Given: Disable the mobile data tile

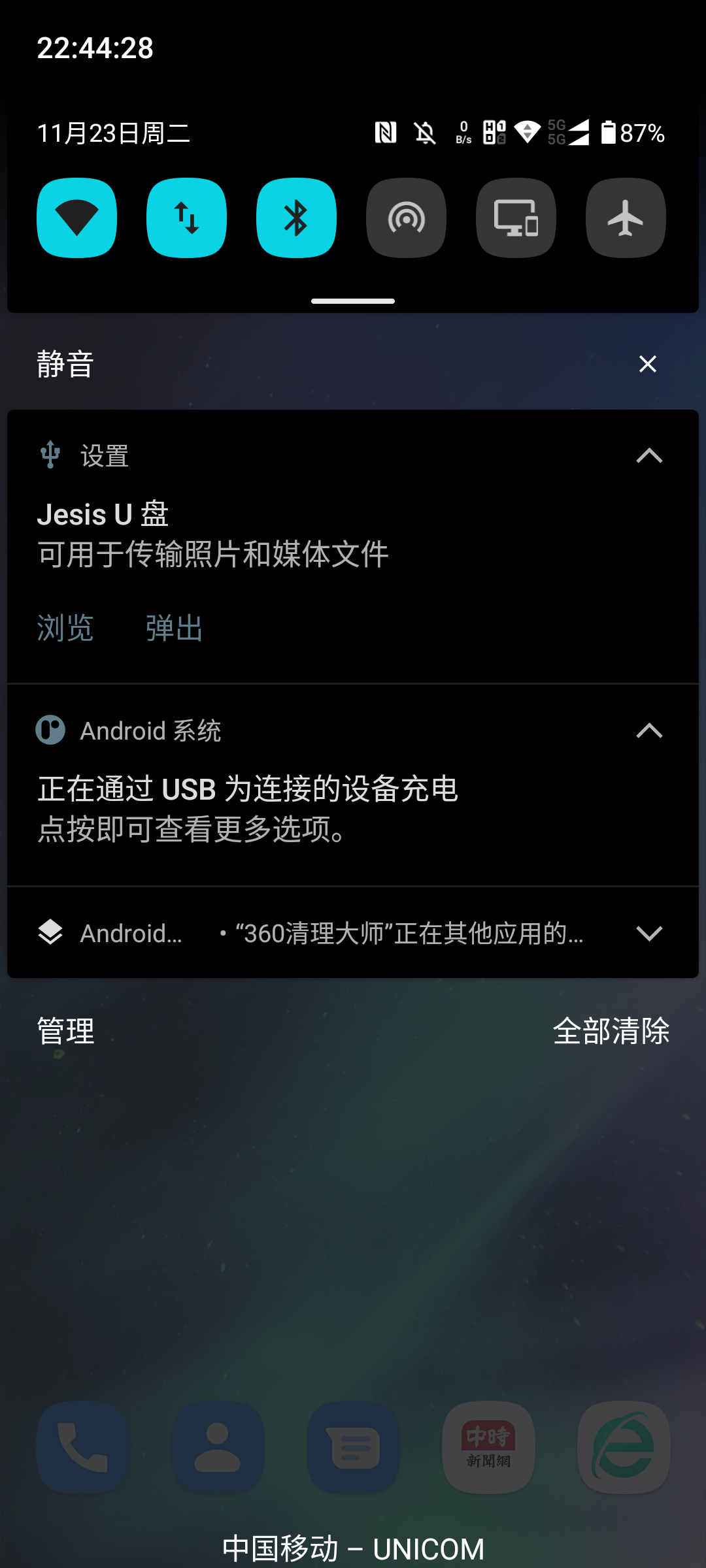Looking at the screenshot, I should [186, 218].
